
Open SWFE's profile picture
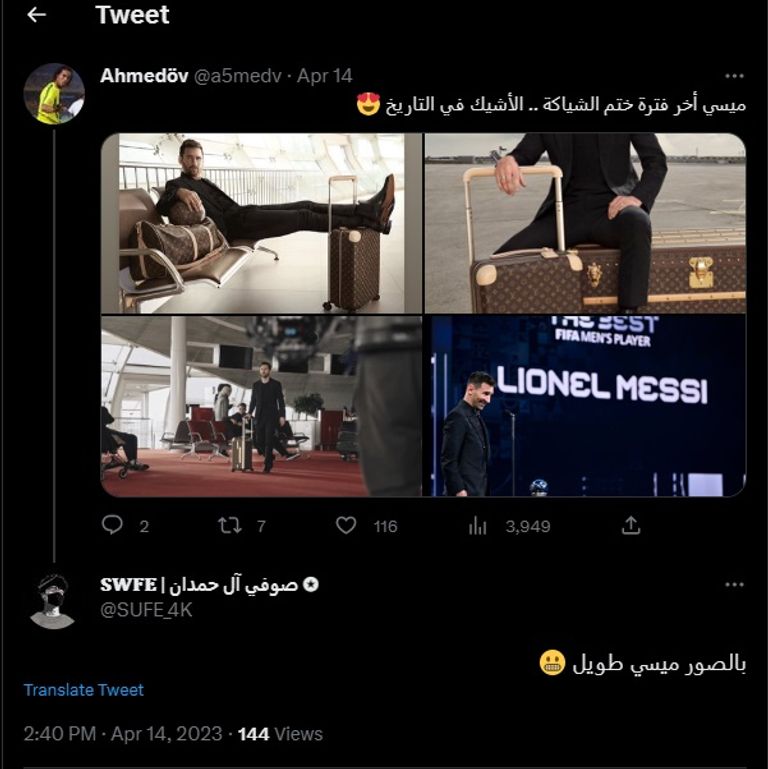pyautogui.click(x=52, y=592)
